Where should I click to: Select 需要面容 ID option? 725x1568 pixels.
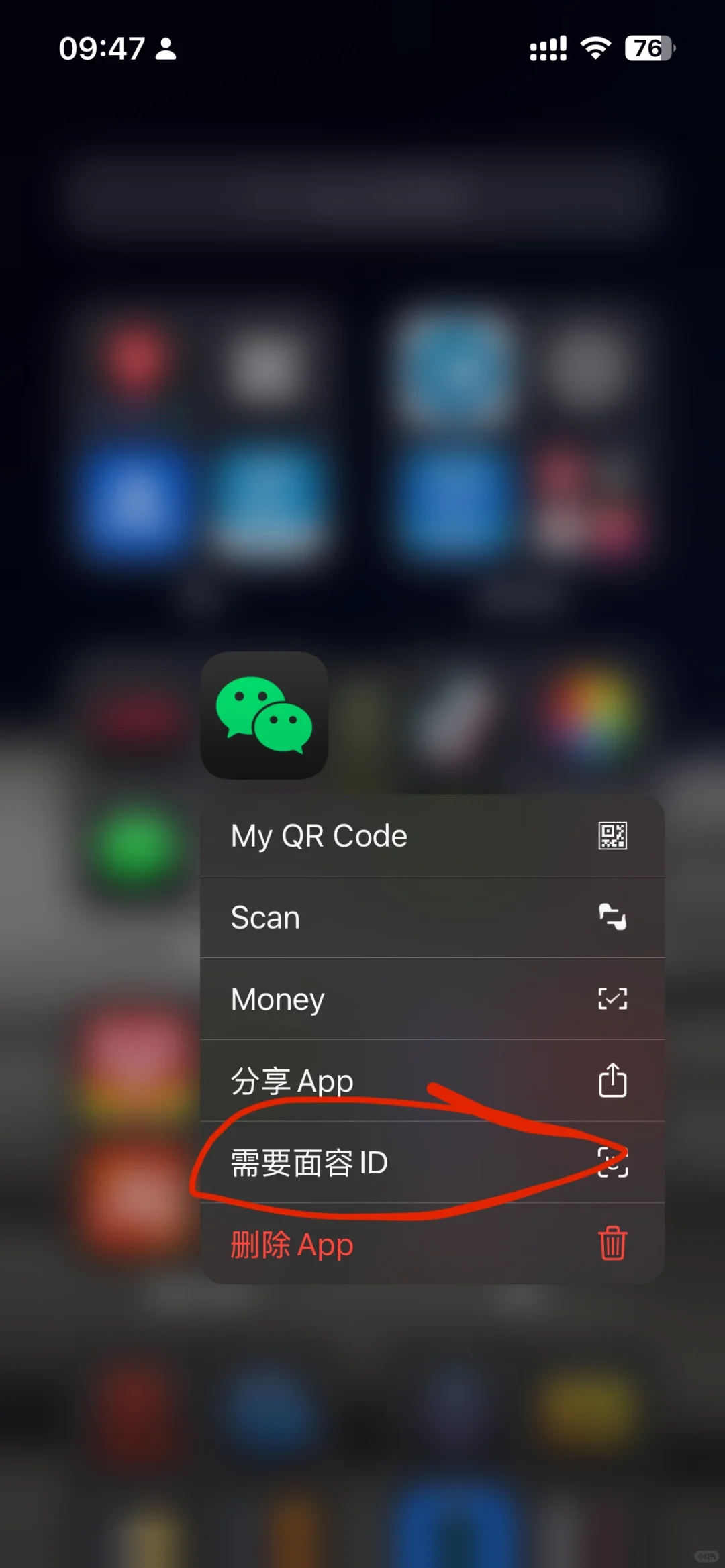[431, 1163]
